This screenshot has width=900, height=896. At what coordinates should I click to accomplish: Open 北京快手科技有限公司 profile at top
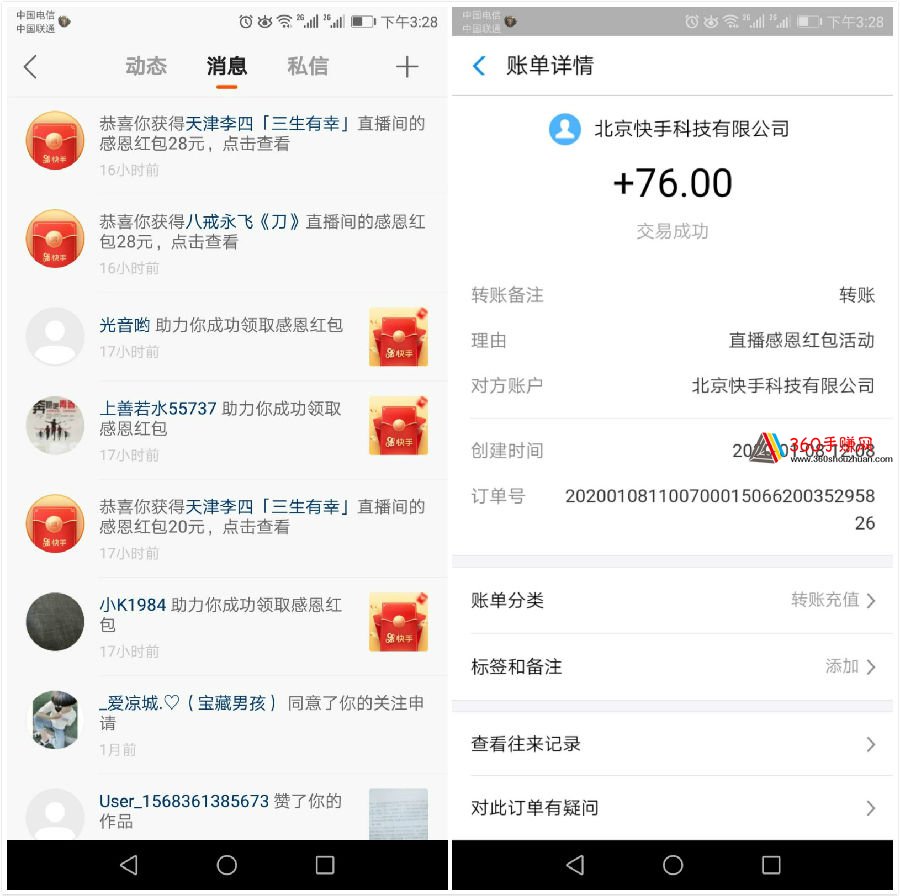tap(670, 129)
